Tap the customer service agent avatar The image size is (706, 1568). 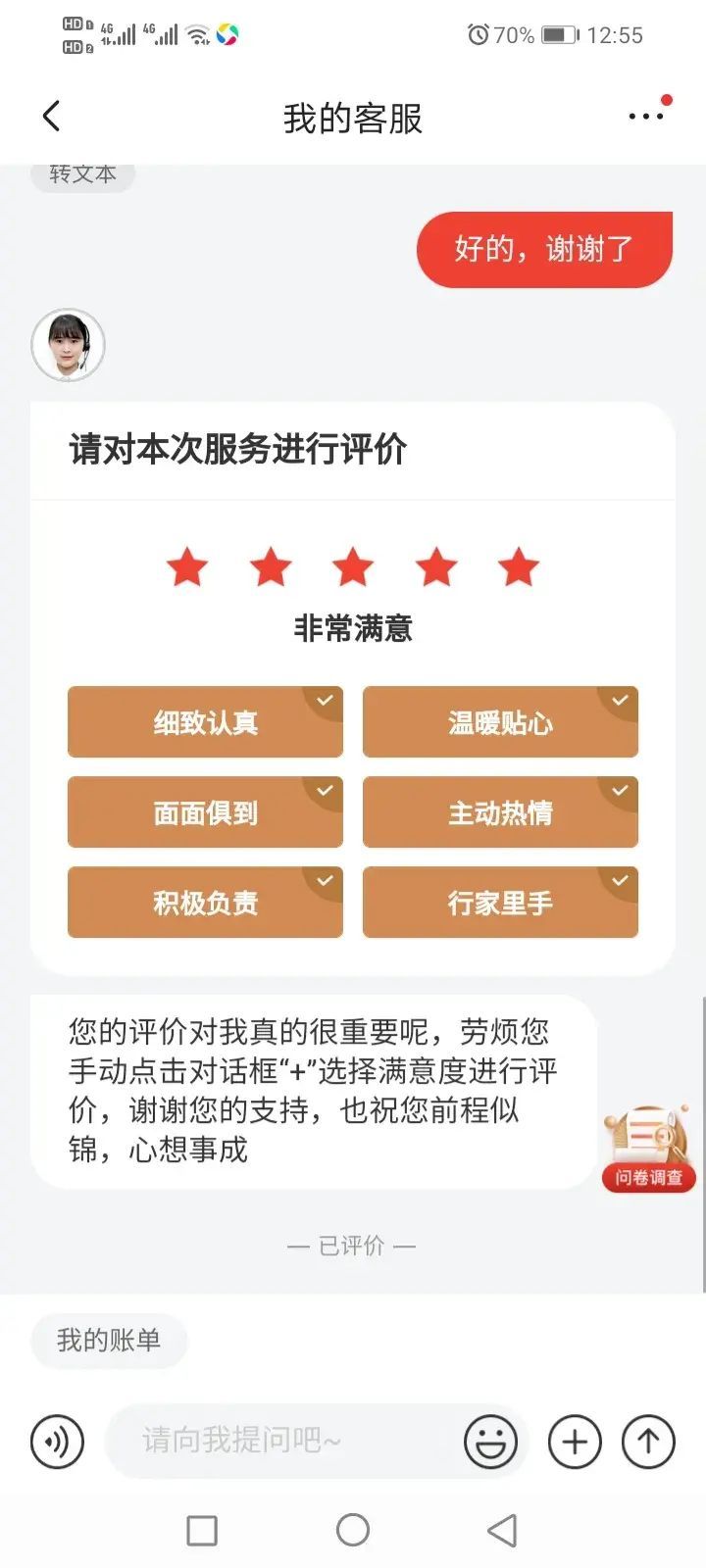coord(68,345)
